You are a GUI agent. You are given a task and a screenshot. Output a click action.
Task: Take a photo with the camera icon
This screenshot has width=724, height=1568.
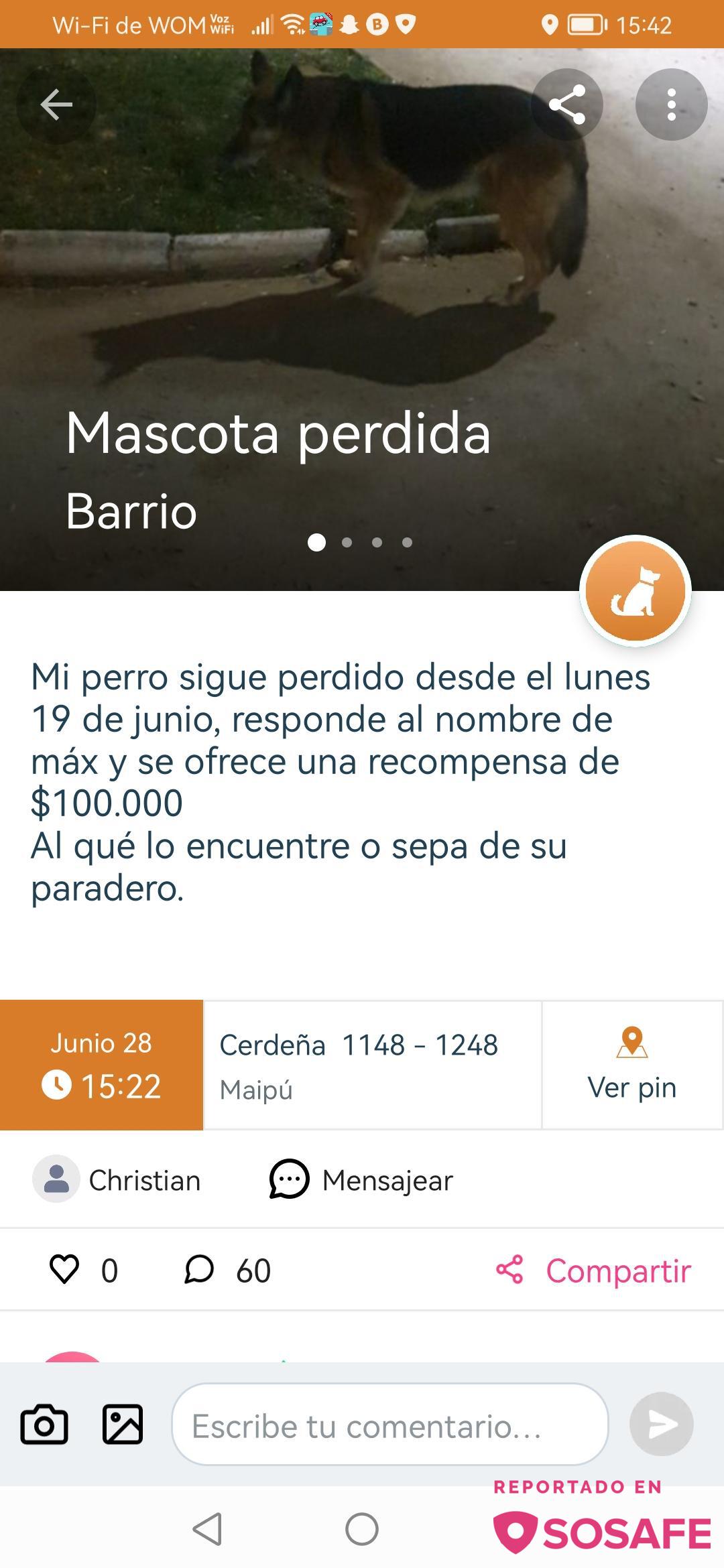point(44,1424)
